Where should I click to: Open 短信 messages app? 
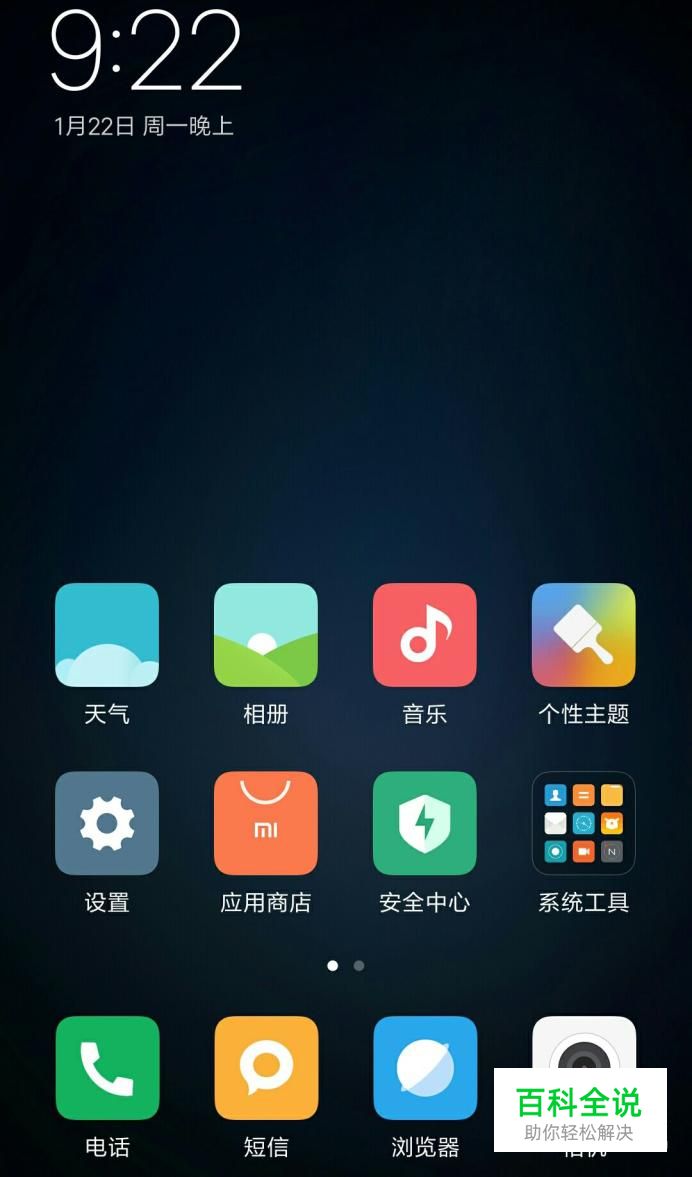coord(266,1068)
